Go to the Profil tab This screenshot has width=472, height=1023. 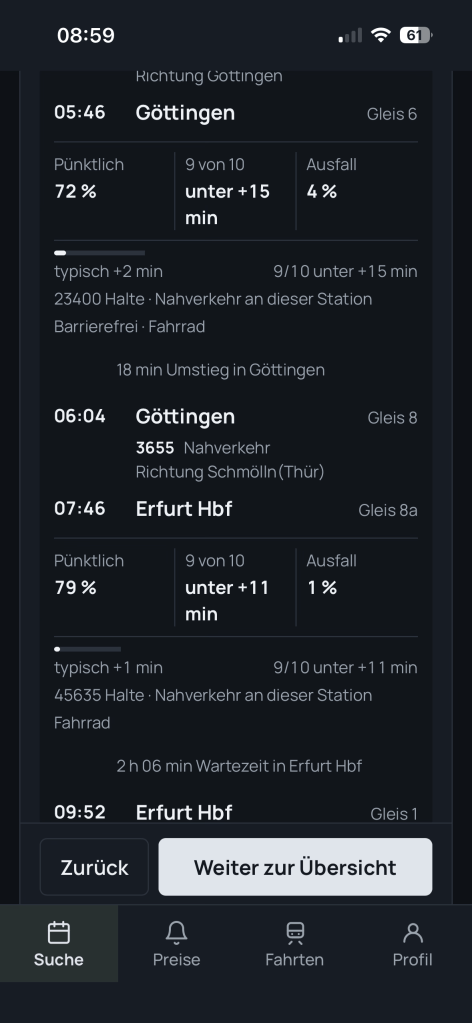413,943
